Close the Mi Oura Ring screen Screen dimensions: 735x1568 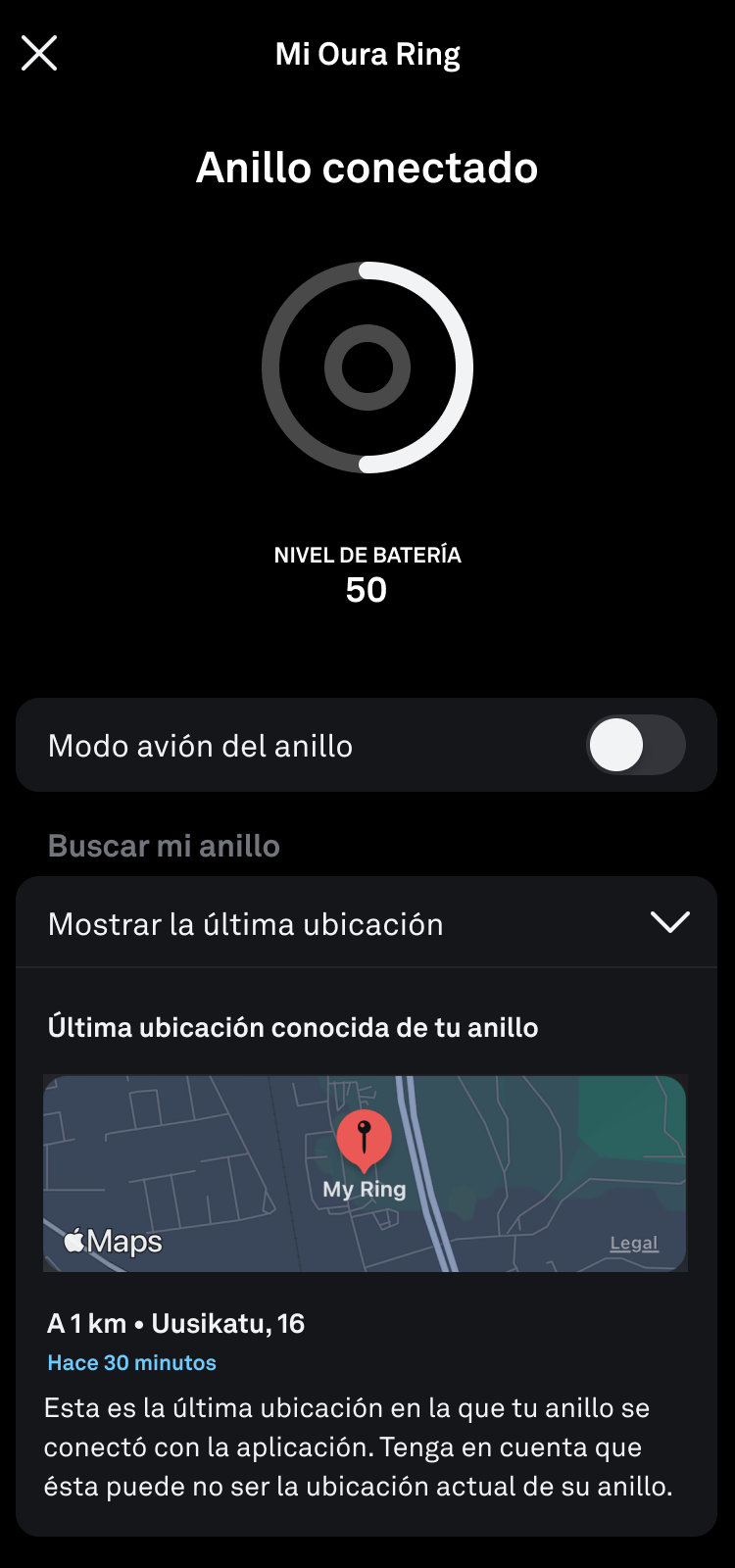[39, 53]
